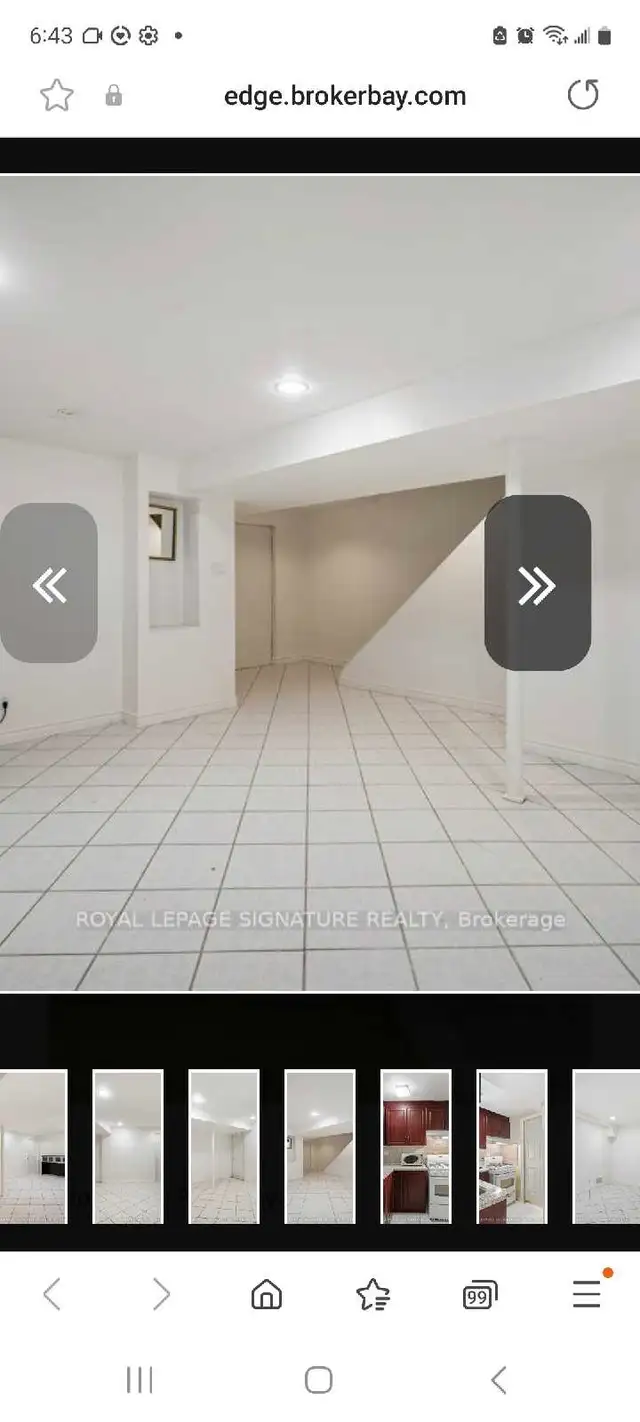Tap the system home button
This screenshot has width=640, height=1422.
click(x=319, y=1380)
